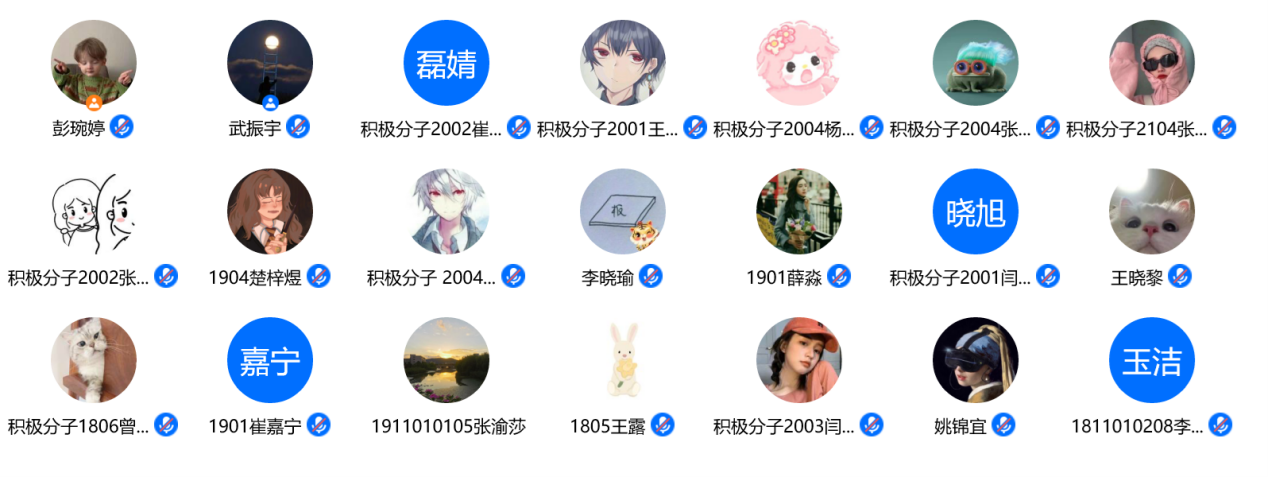Open participant 1904楚梓煜

tap(270, 211)
